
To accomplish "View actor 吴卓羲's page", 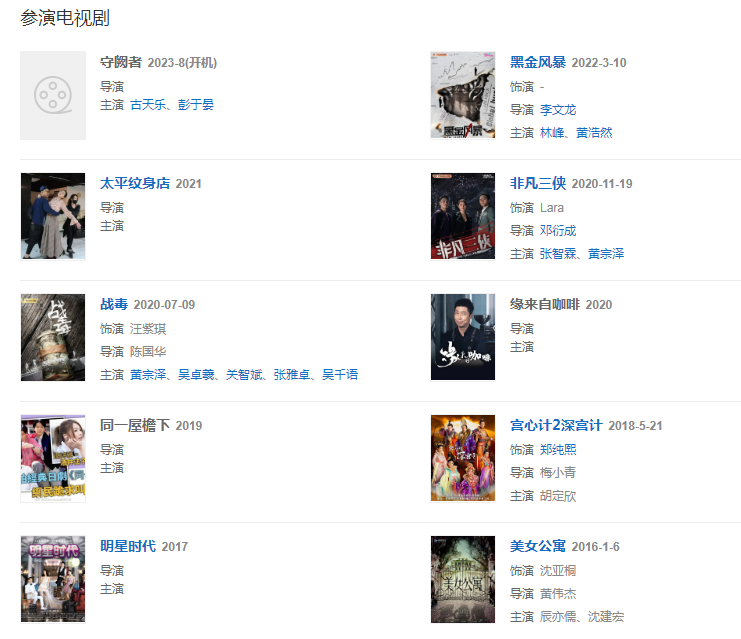I will (x=197, y=375).
